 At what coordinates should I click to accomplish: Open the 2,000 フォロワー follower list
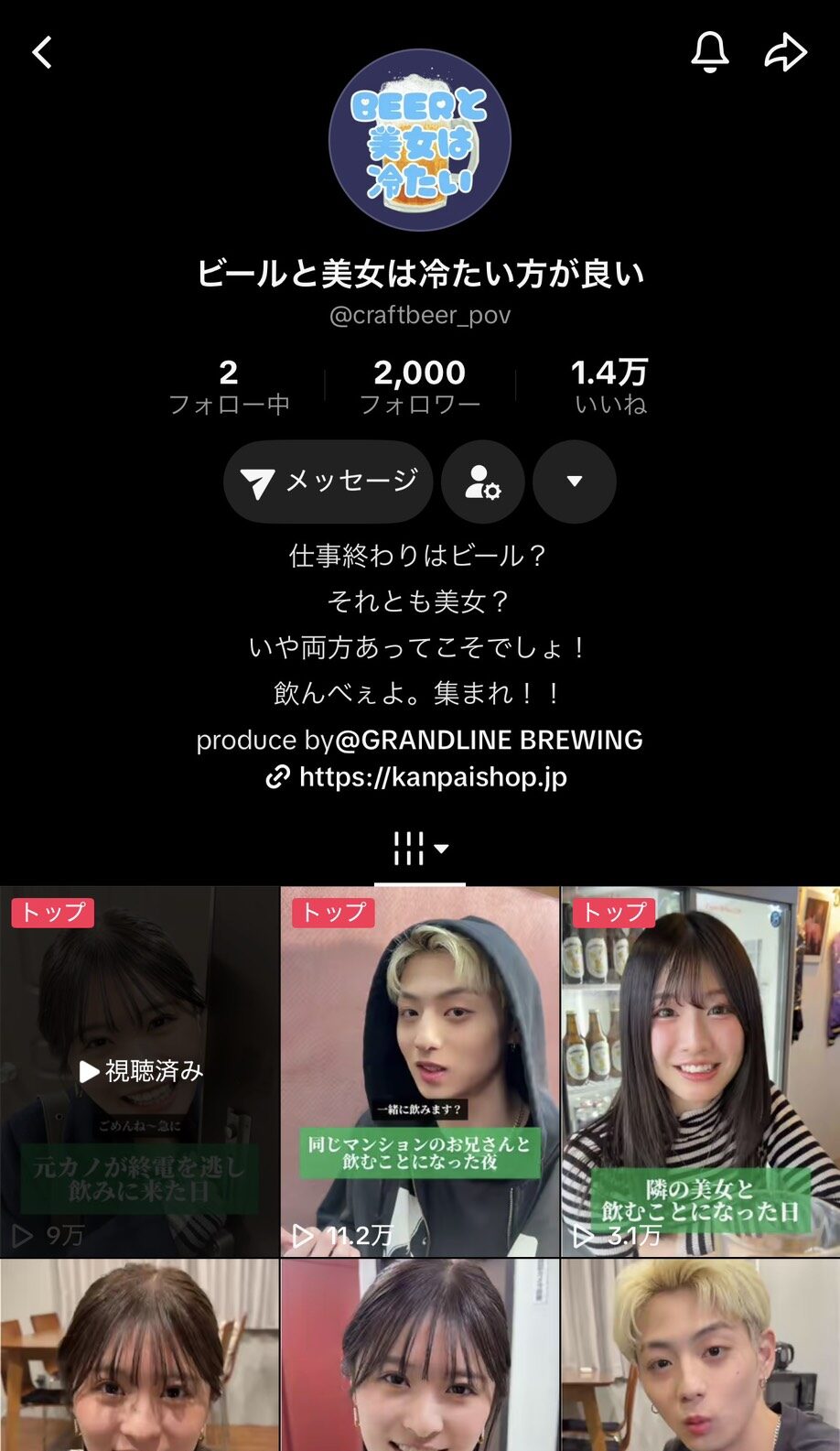(420, 382)
